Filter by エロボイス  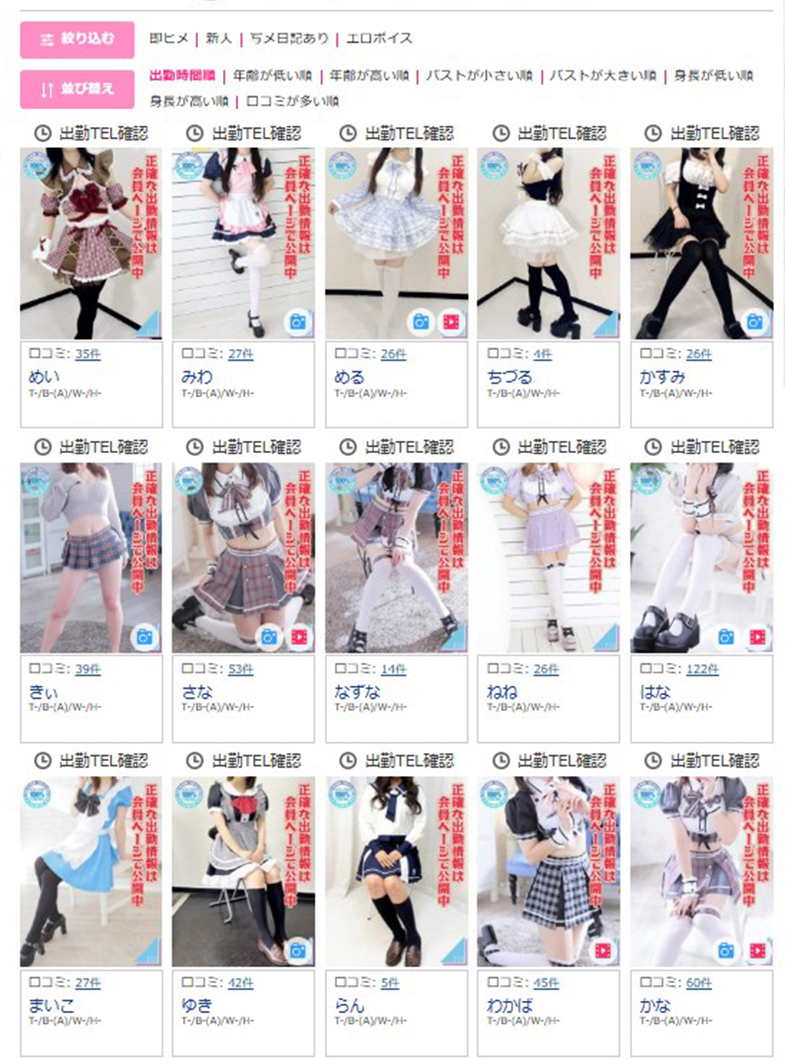[x=379, y=39]
